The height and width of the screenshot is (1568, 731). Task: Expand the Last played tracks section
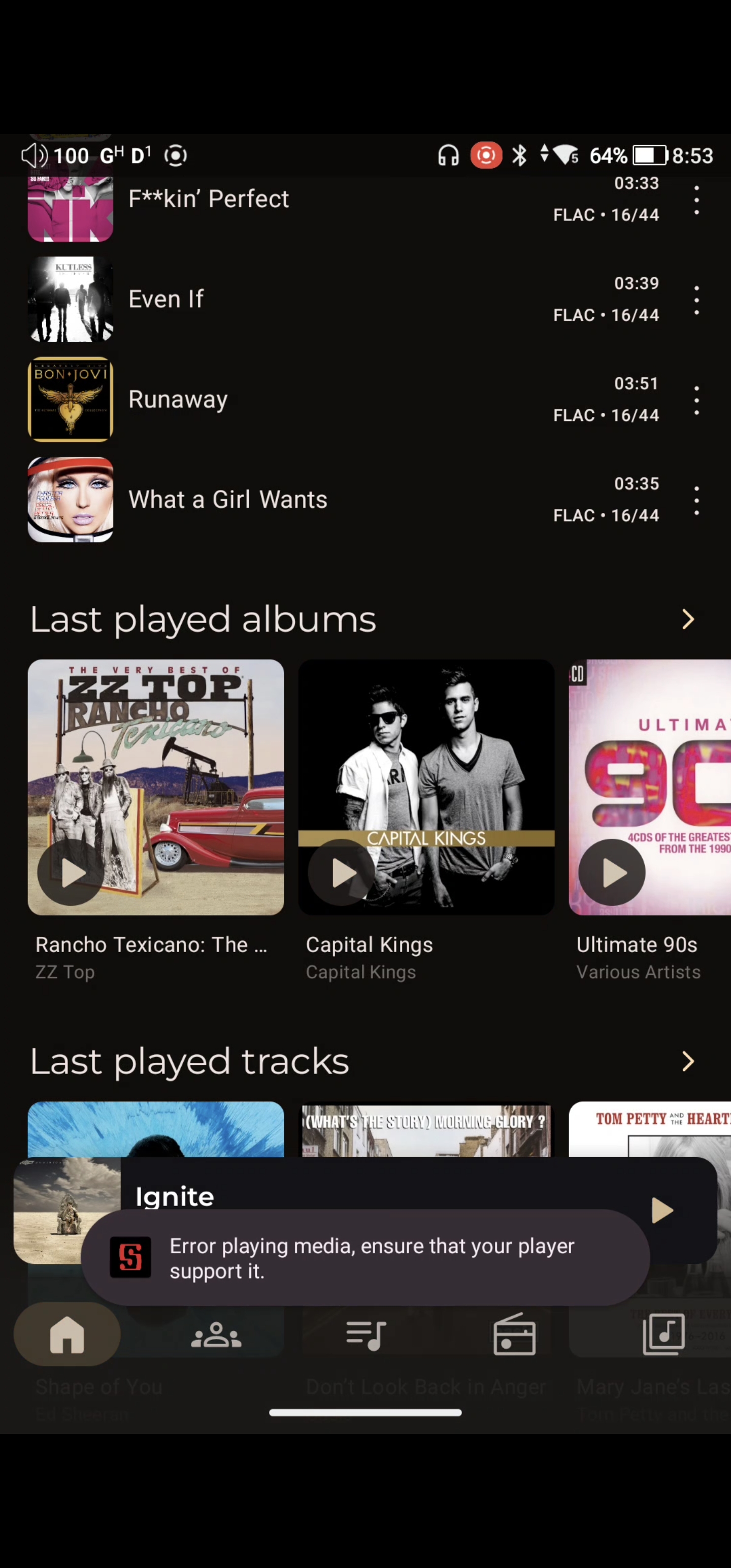pos(688,1061)
